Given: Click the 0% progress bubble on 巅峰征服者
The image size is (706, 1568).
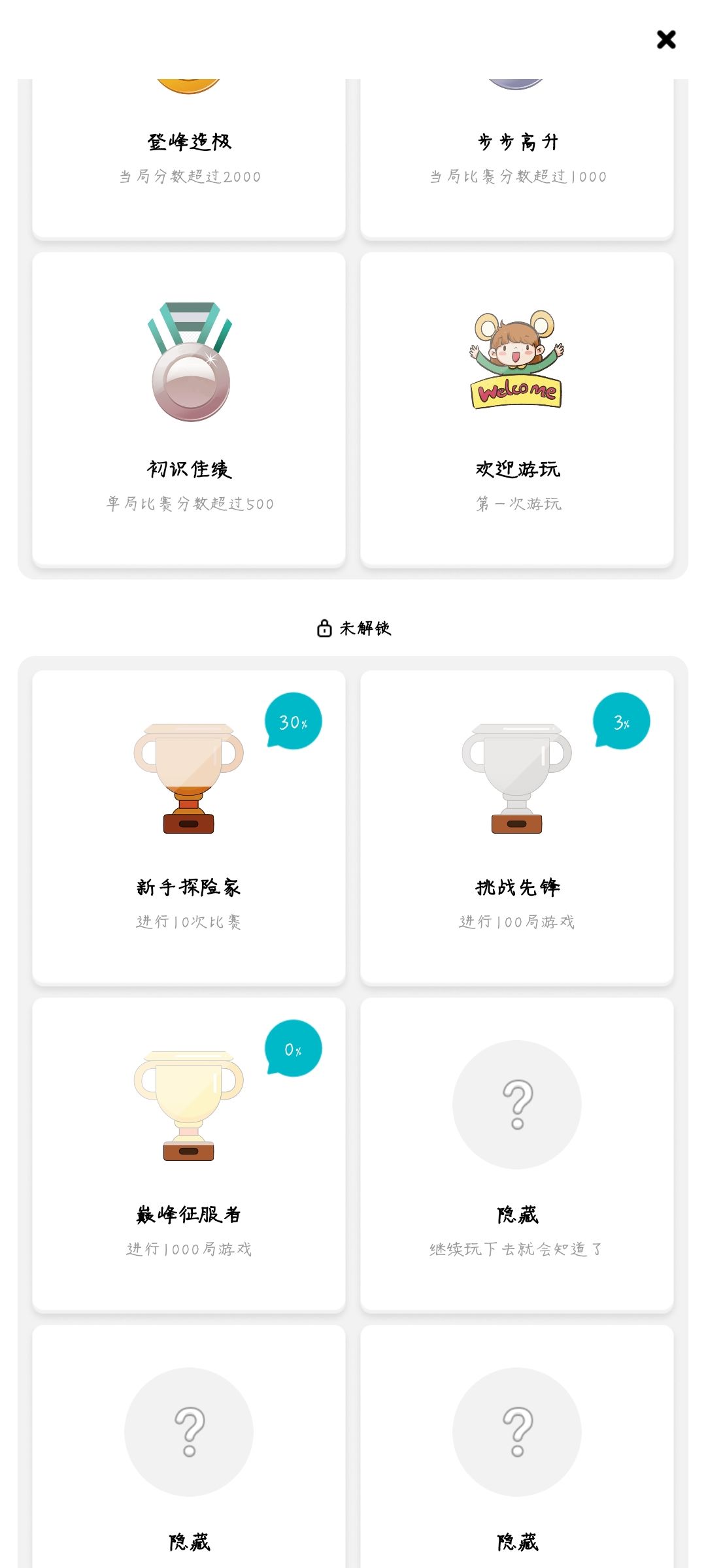Looking at the screenshot, I should click(x=292, y=1048).
